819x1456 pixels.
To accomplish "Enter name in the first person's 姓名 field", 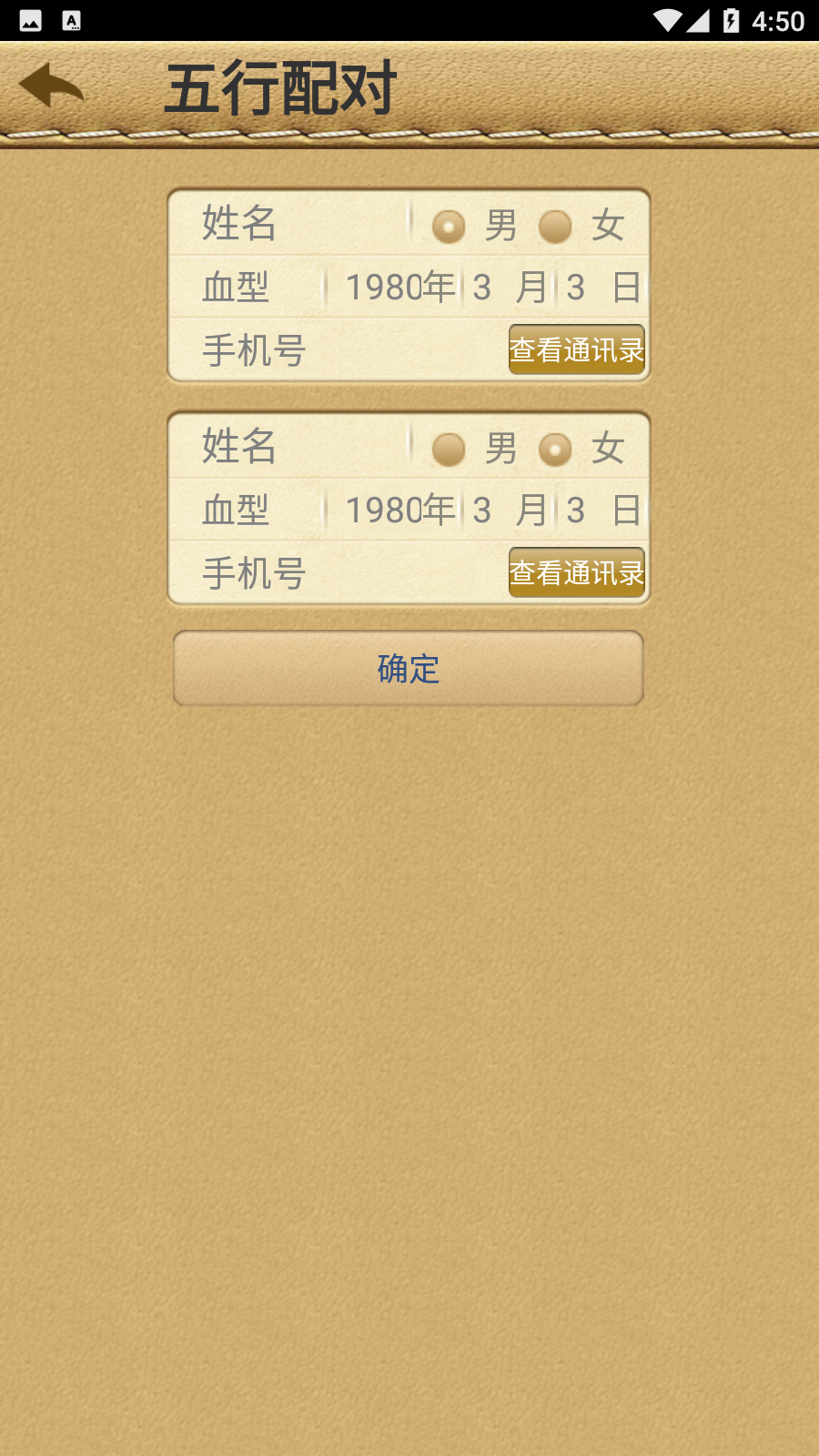I will coord(291,224).
